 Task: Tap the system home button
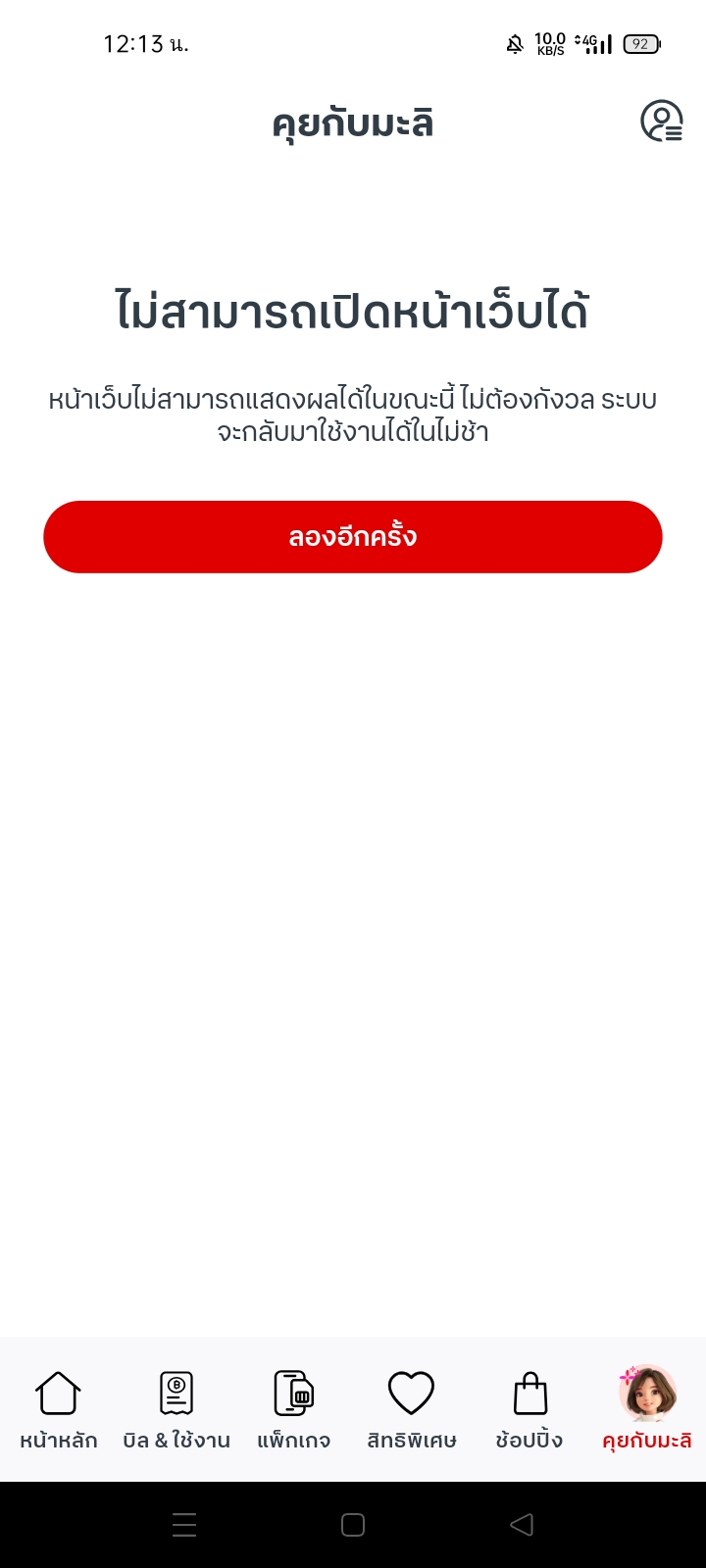click(353, 1525)
